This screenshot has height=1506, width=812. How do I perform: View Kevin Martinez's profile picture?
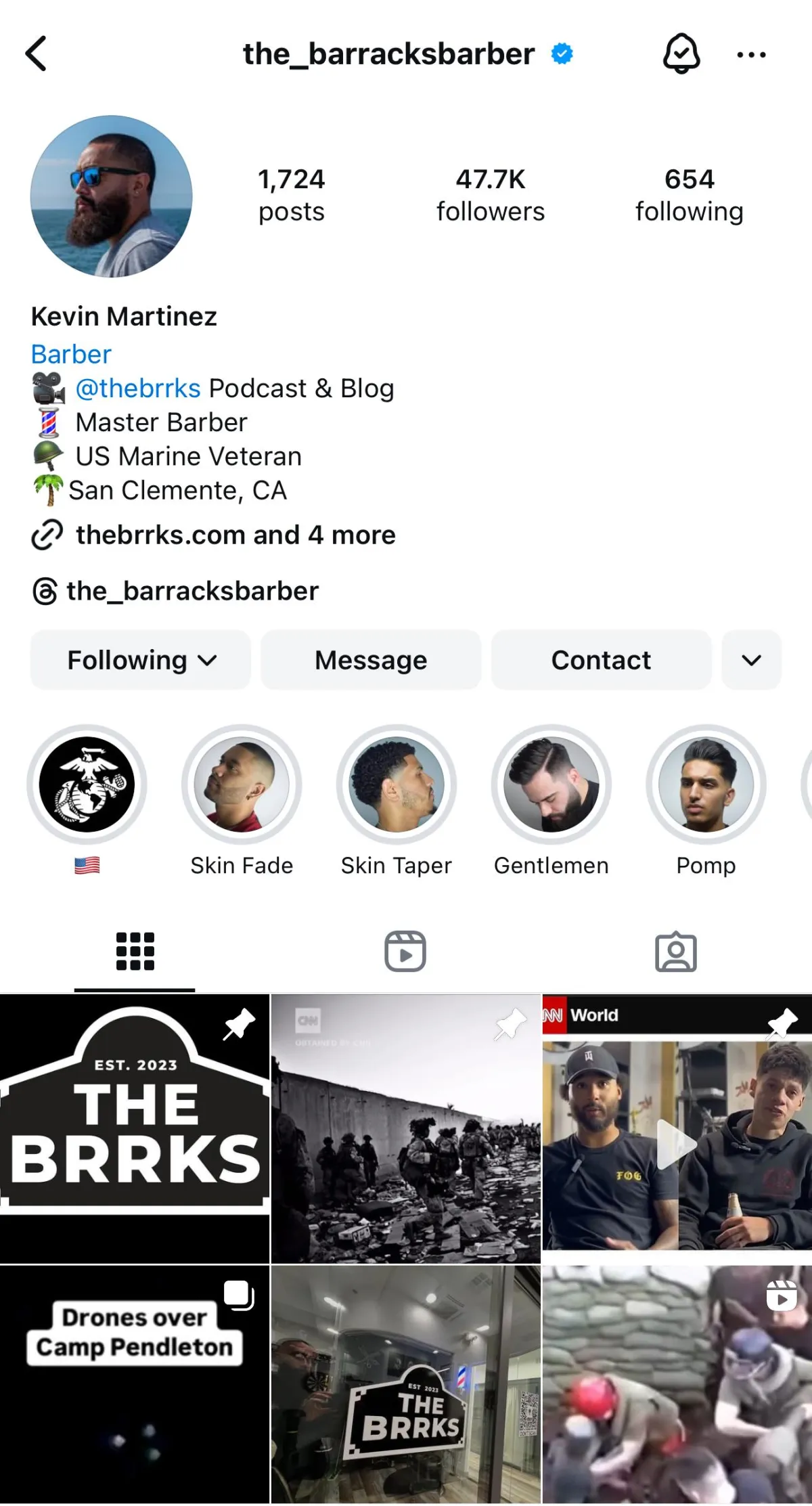112,196
